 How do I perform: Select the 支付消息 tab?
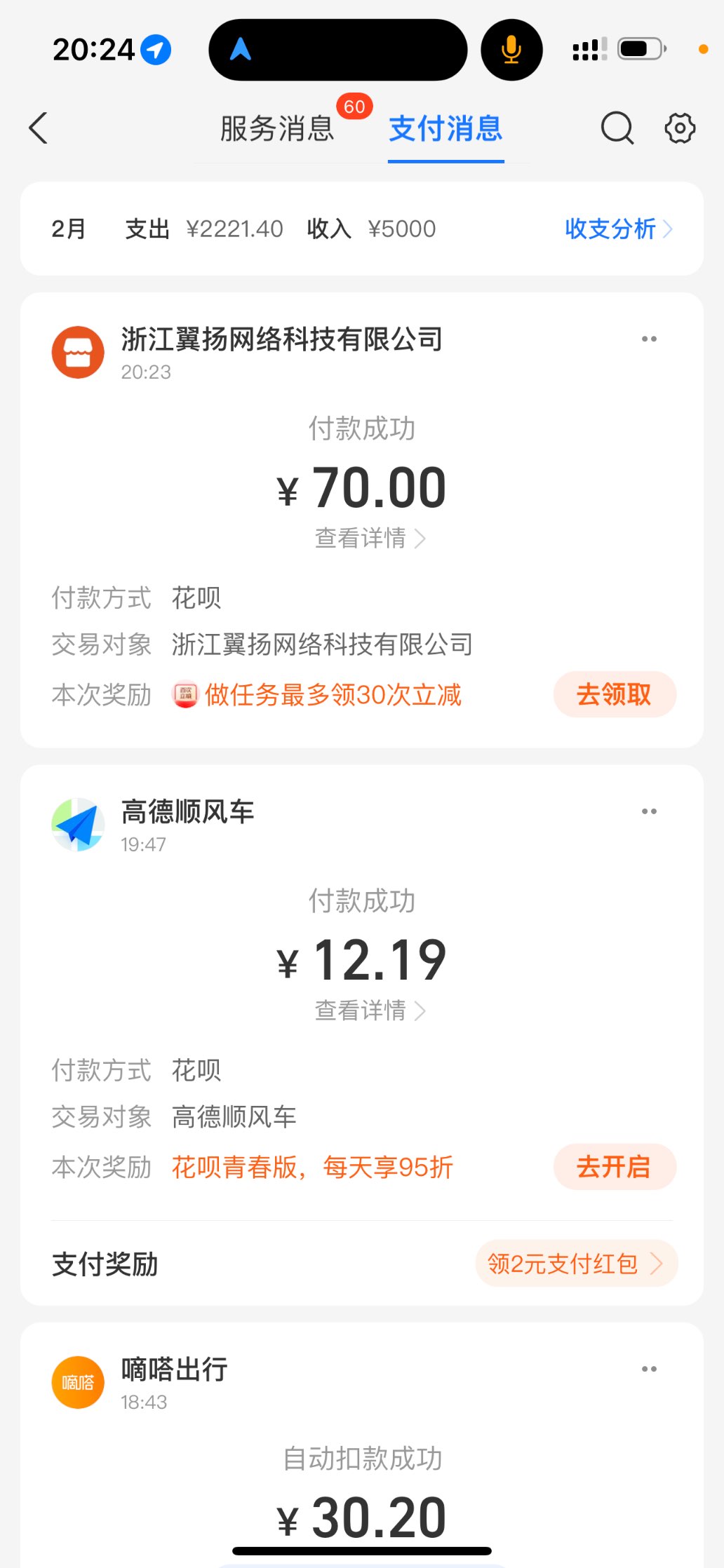click(x=445, y=129)
